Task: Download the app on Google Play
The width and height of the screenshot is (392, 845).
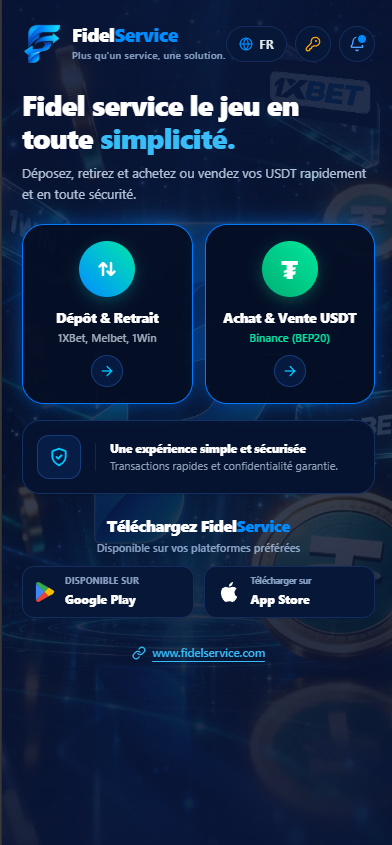Action: click(x=107, y=592)
